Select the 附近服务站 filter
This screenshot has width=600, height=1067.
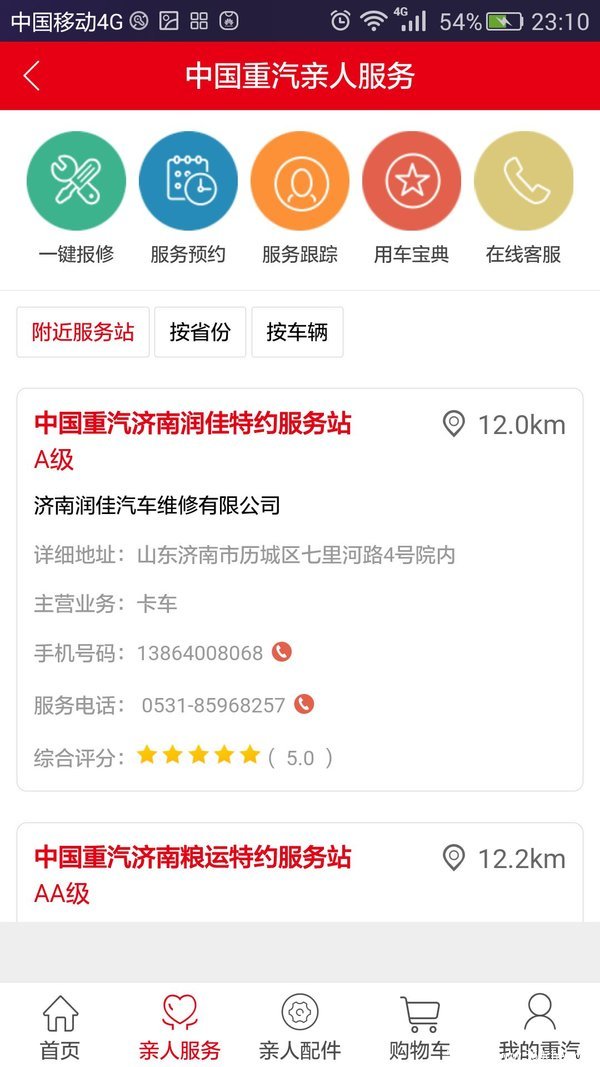tap(83, 333)
